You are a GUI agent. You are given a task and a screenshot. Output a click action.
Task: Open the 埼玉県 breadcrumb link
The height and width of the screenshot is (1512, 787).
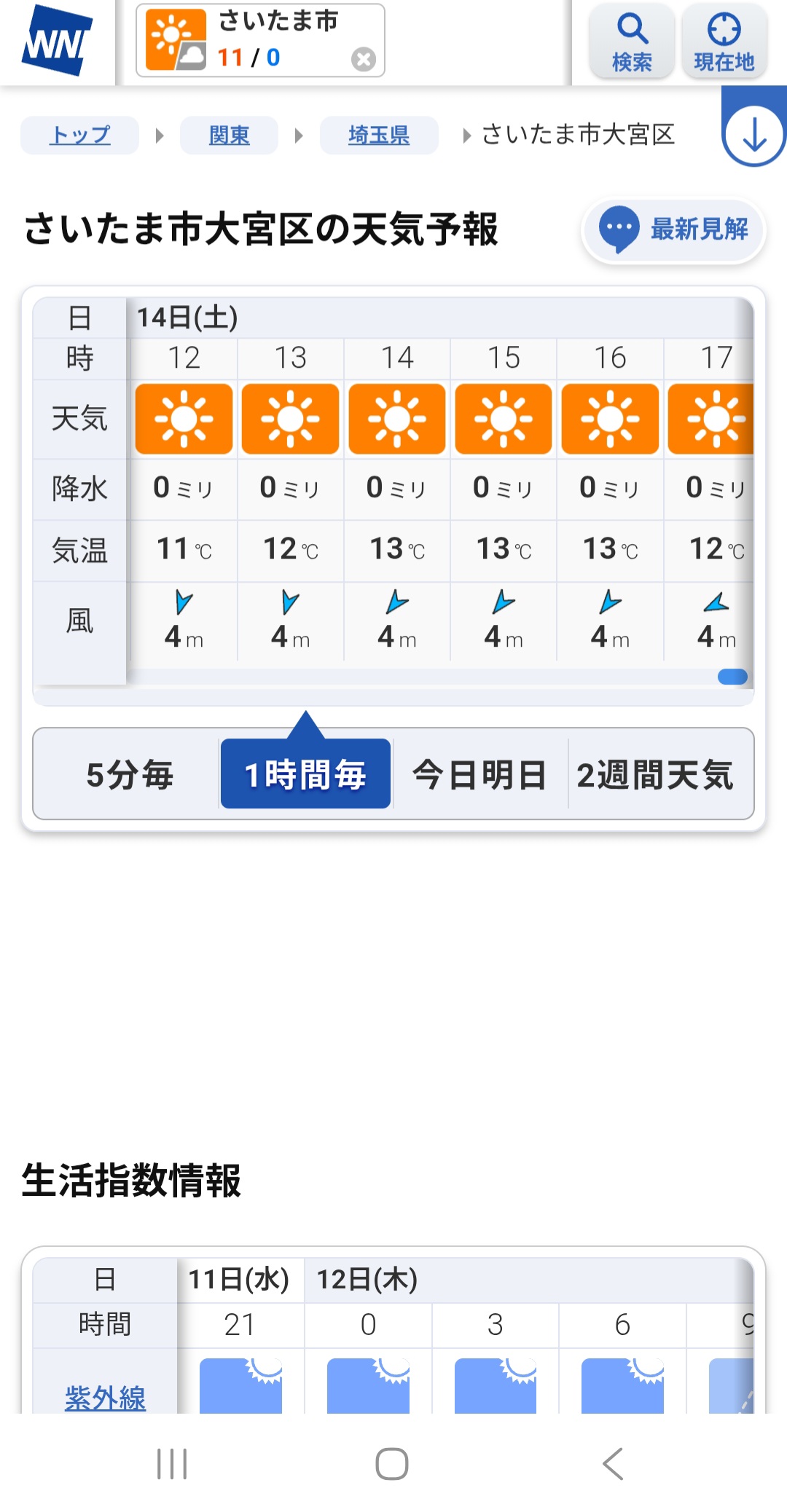pos(379,135)
